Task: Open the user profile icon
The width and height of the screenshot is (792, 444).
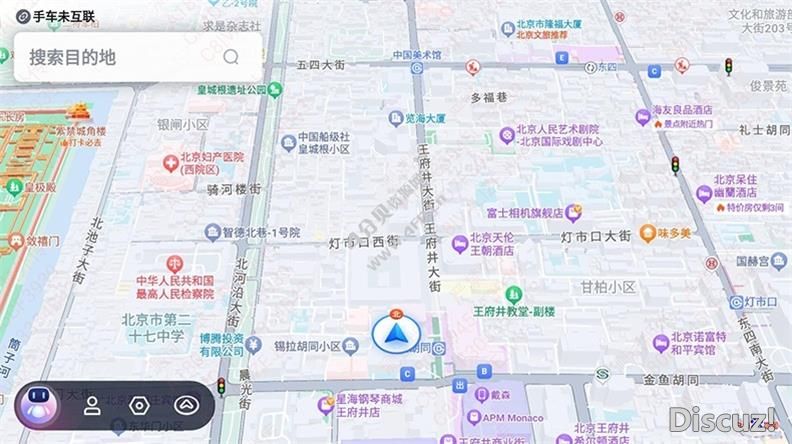Action: coord(91,405)
